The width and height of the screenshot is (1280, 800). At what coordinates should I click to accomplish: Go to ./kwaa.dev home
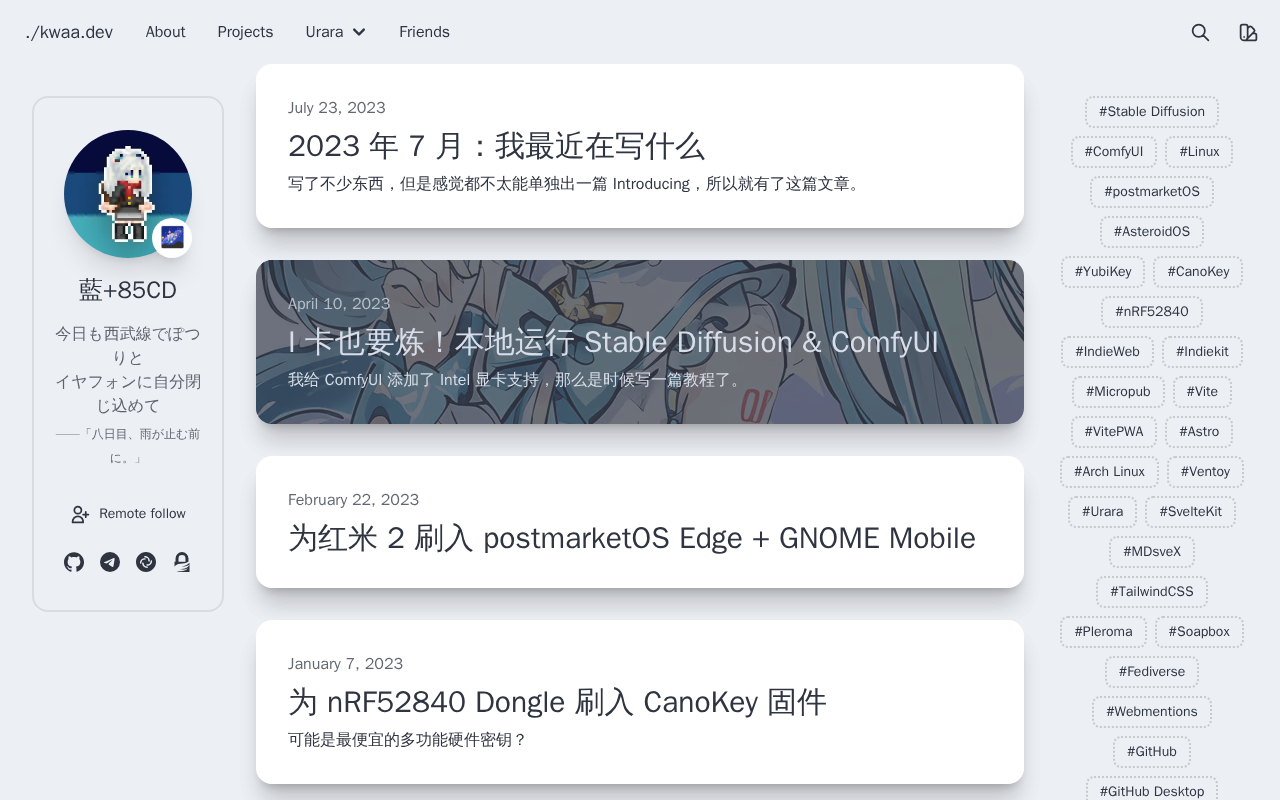(69, 32)
